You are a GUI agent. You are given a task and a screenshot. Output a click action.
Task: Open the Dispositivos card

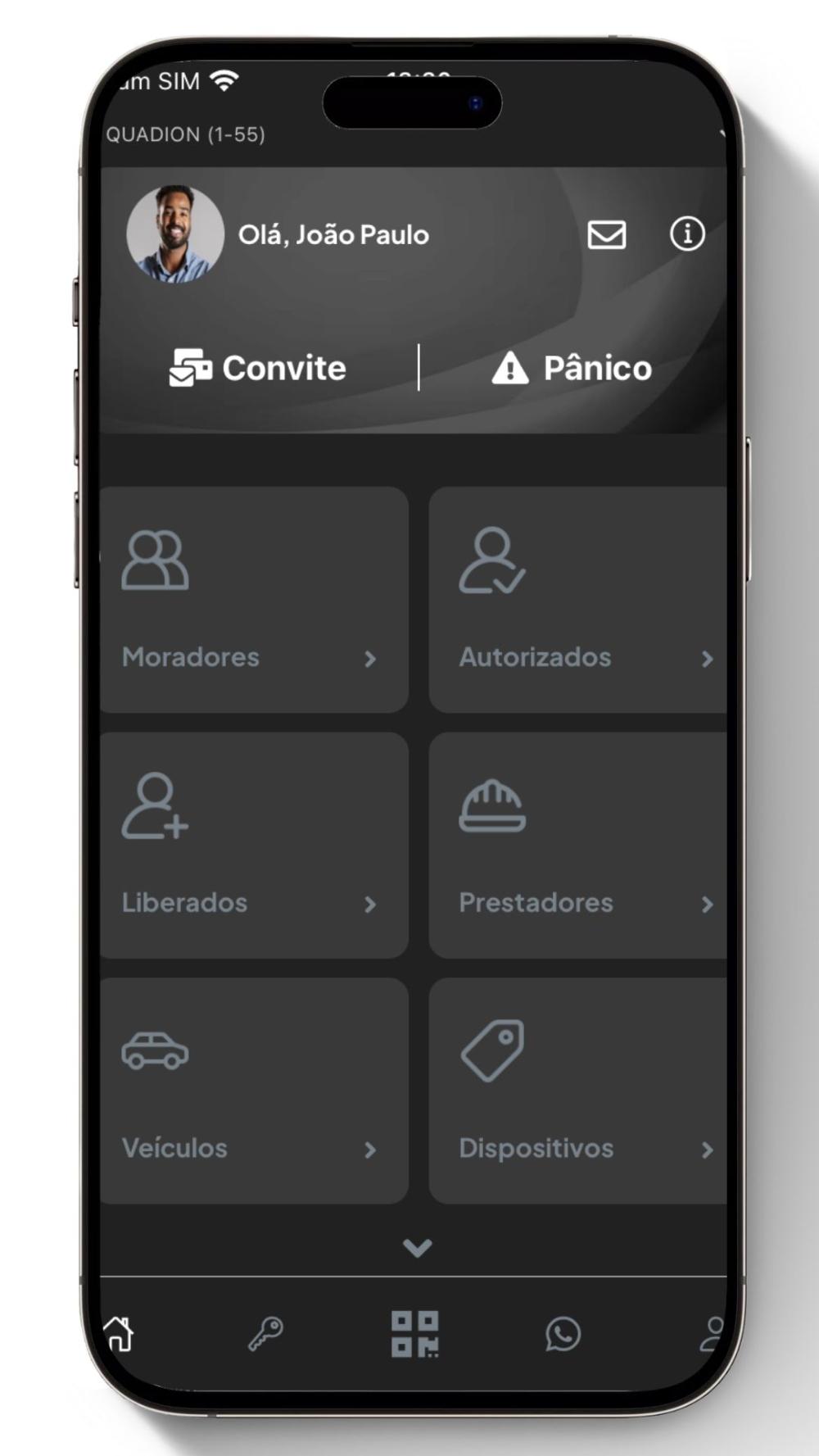(577, 1091)
